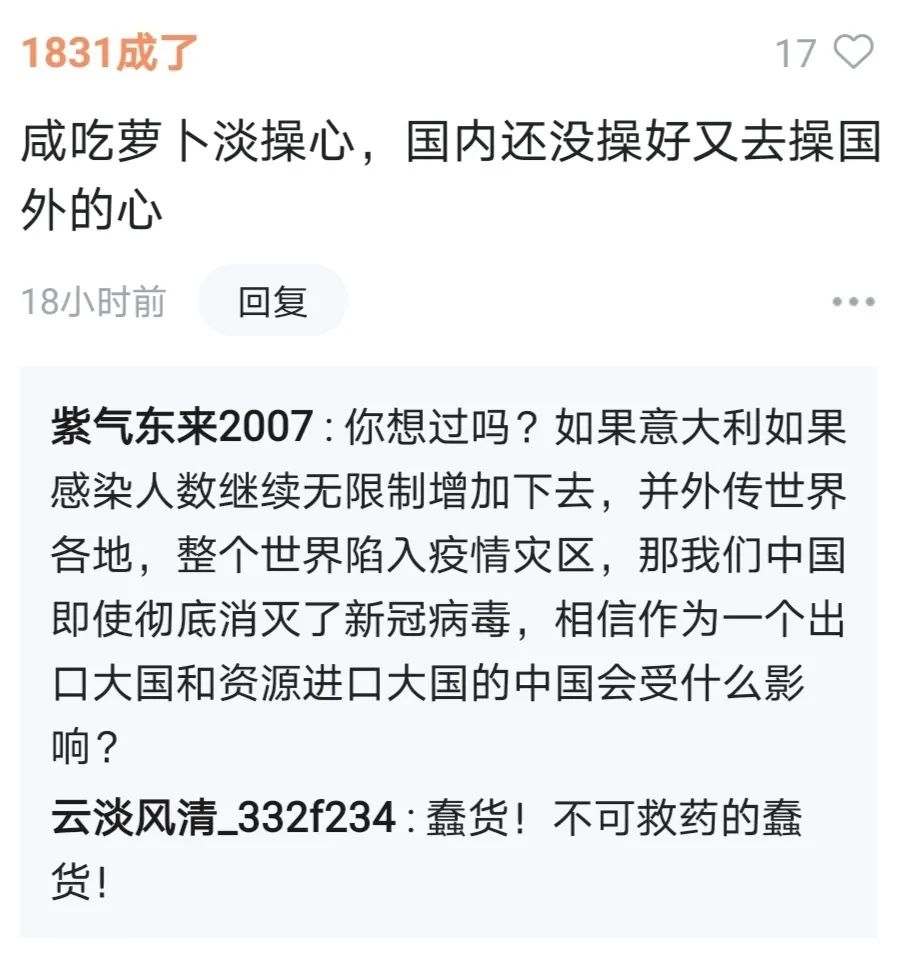Open 紫气东来2007's profile from the reply
919x956 pixels.
coord(182,428)
